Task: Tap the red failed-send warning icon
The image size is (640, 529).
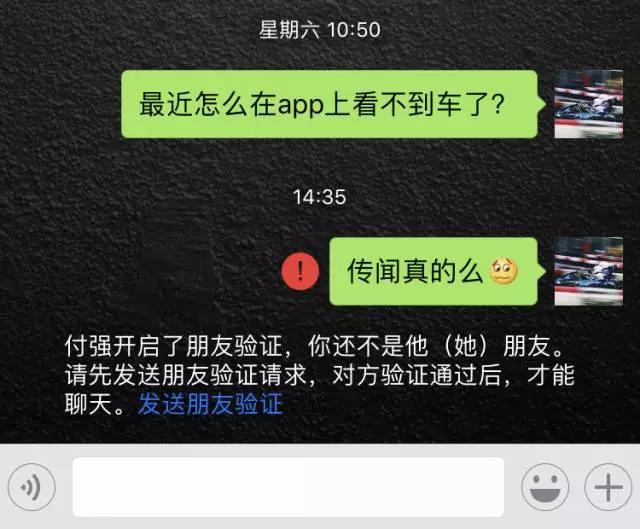Action: click(x=300, y=271)
